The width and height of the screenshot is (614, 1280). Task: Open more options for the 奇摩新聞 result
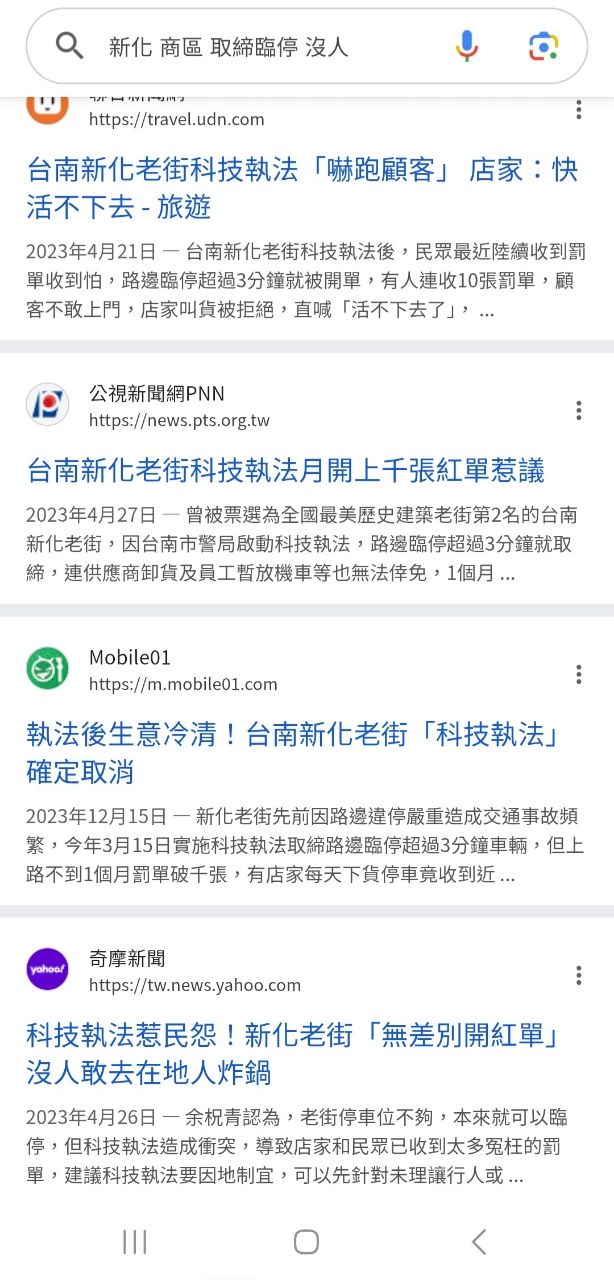pyautogui.click(x=578, y=975)
